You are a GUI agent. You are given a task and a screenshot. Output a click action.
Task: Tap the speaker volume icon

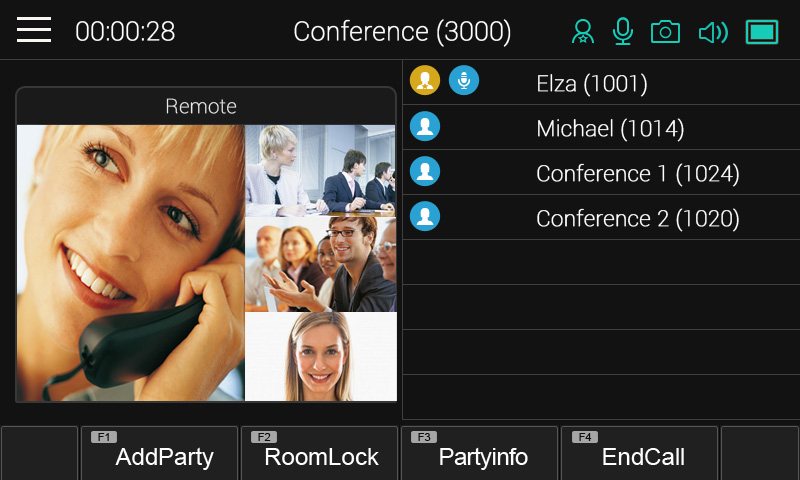[713, 32]
